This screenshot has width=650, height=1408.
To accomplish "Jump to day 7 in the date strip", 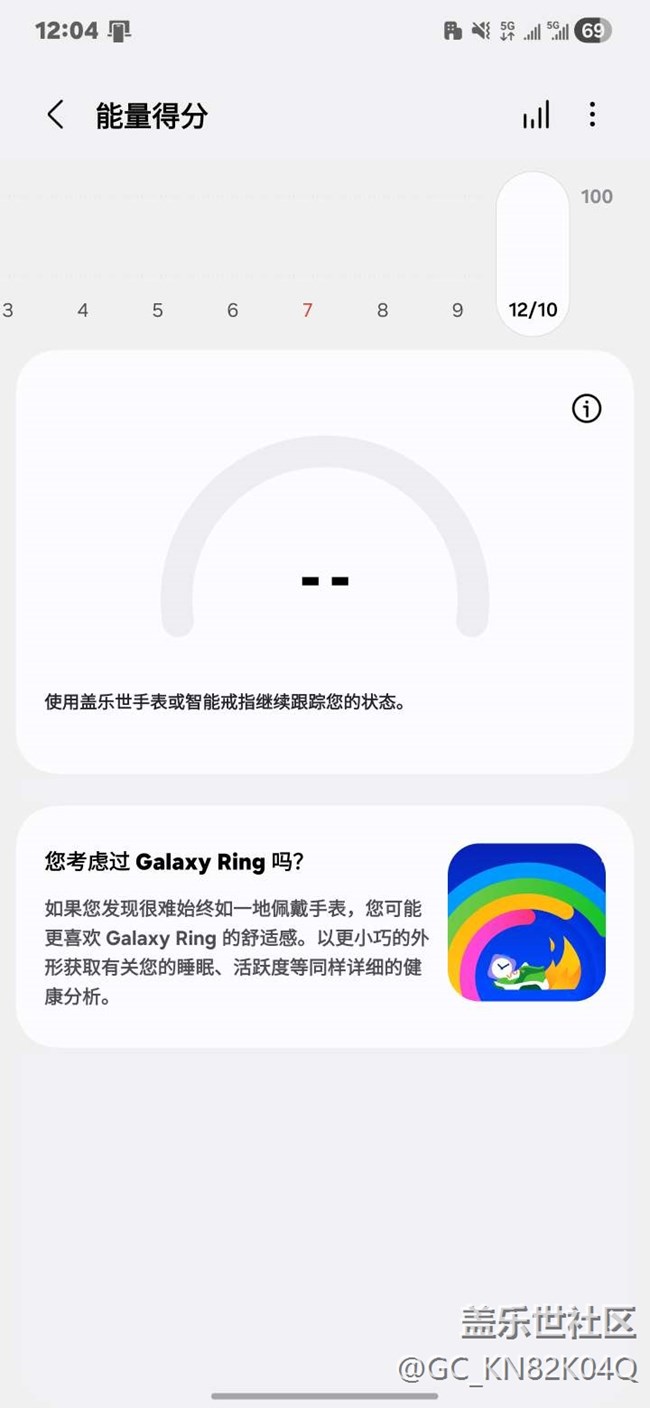I will [307, 310].
